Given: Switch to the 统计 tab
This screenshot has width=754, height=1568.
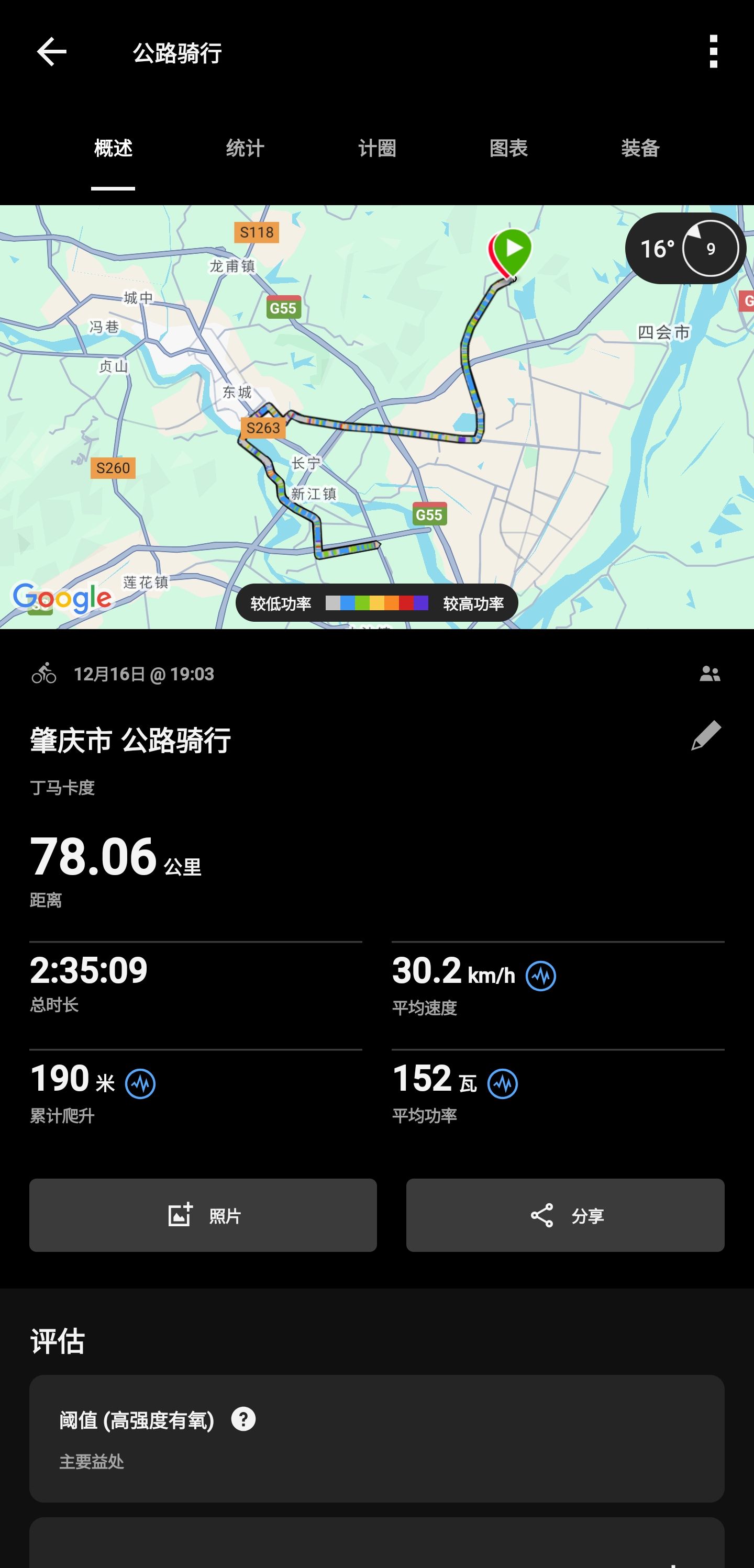Looking at the screenshot, I should pos(245,148).
